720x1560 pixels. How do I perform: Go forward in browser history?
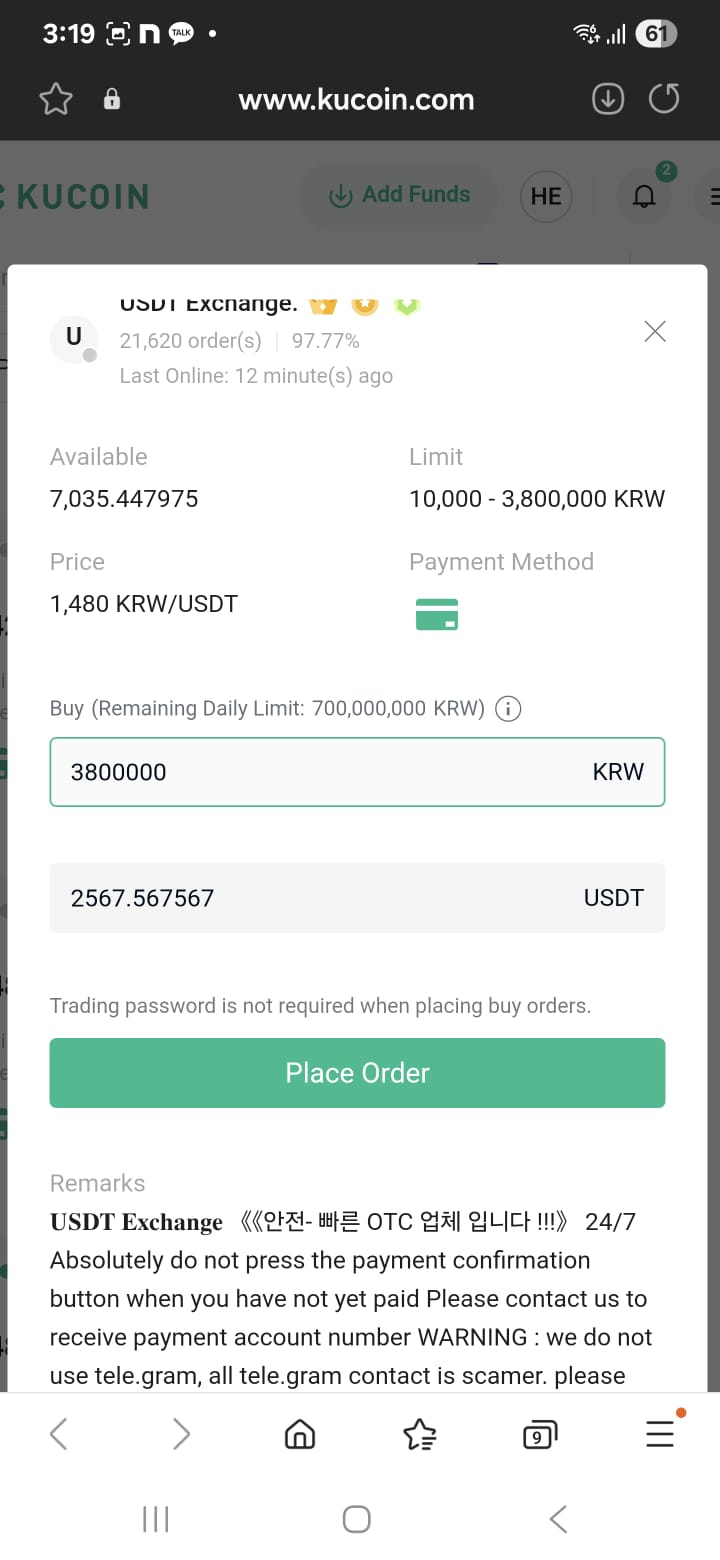click(x=180, y=1435)
